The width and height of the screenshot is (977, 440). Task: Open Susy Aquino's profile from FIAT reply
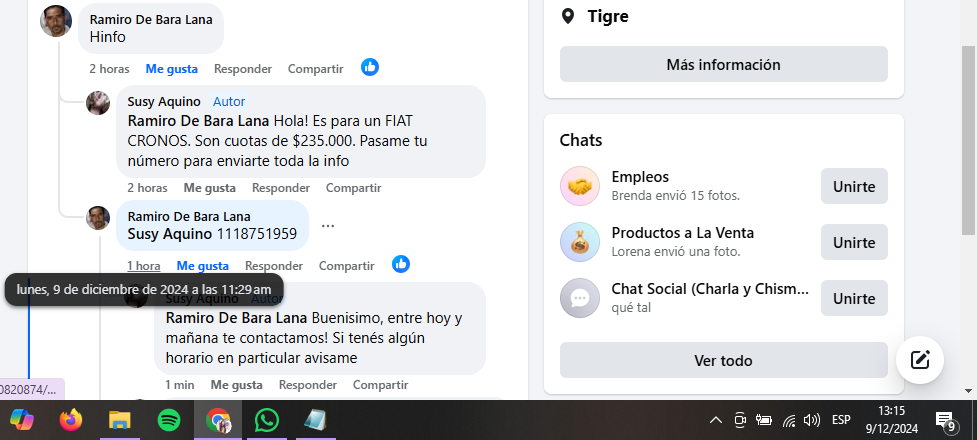pos(164,101)
